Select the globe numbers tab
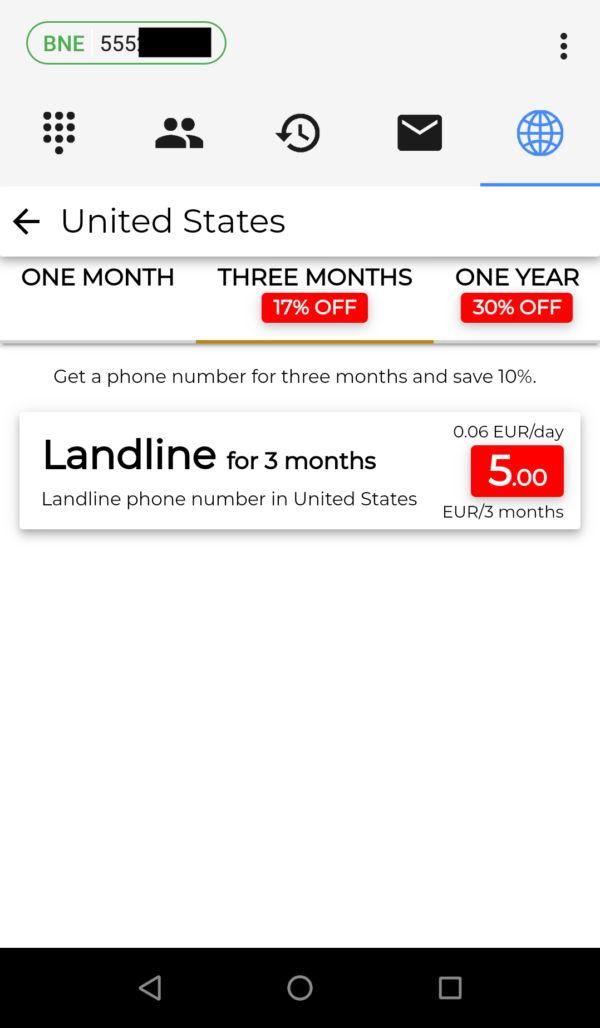Screen dimensions: 600x1028 pyautogui.click(x=540, y=132)
